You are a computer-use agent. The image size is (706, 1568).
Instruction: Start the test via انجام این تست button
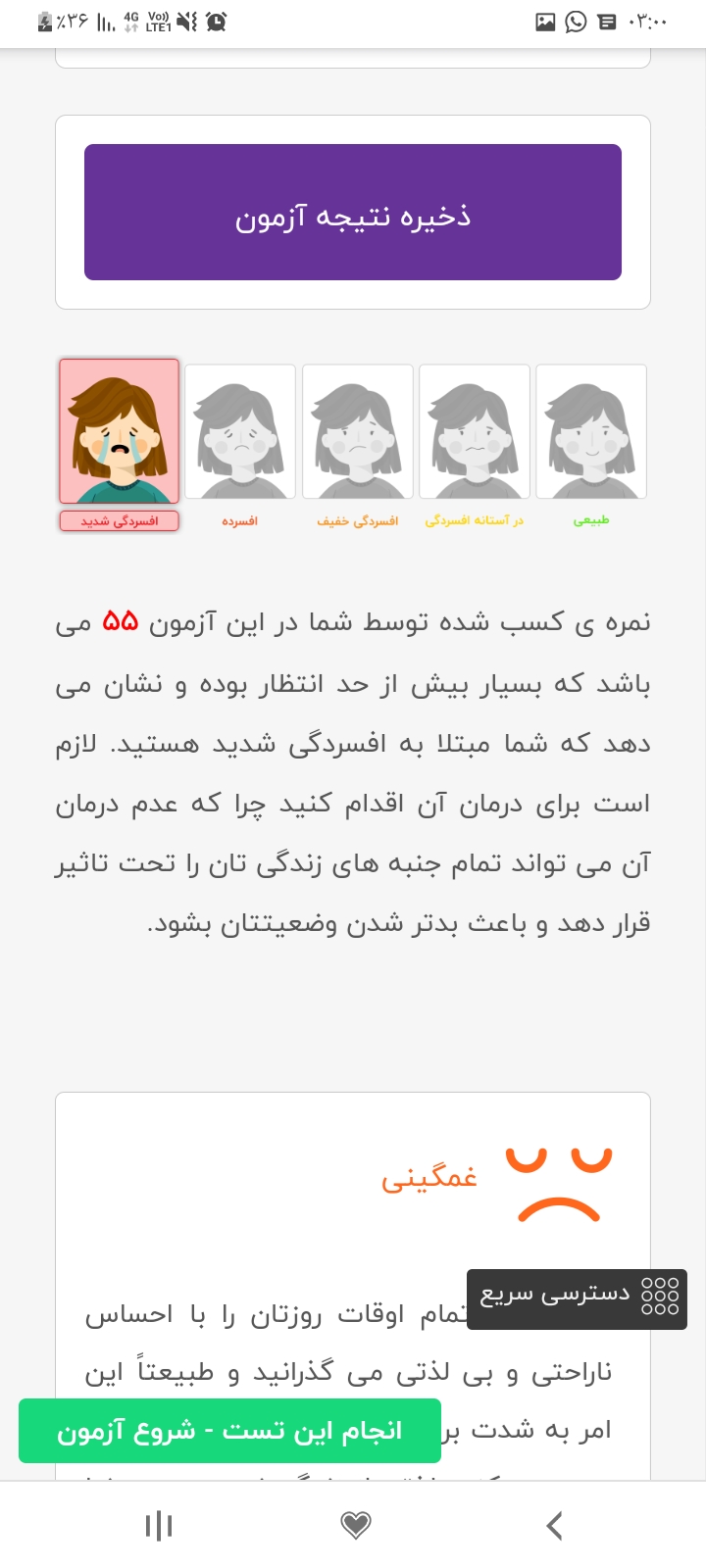(229, 1431)
